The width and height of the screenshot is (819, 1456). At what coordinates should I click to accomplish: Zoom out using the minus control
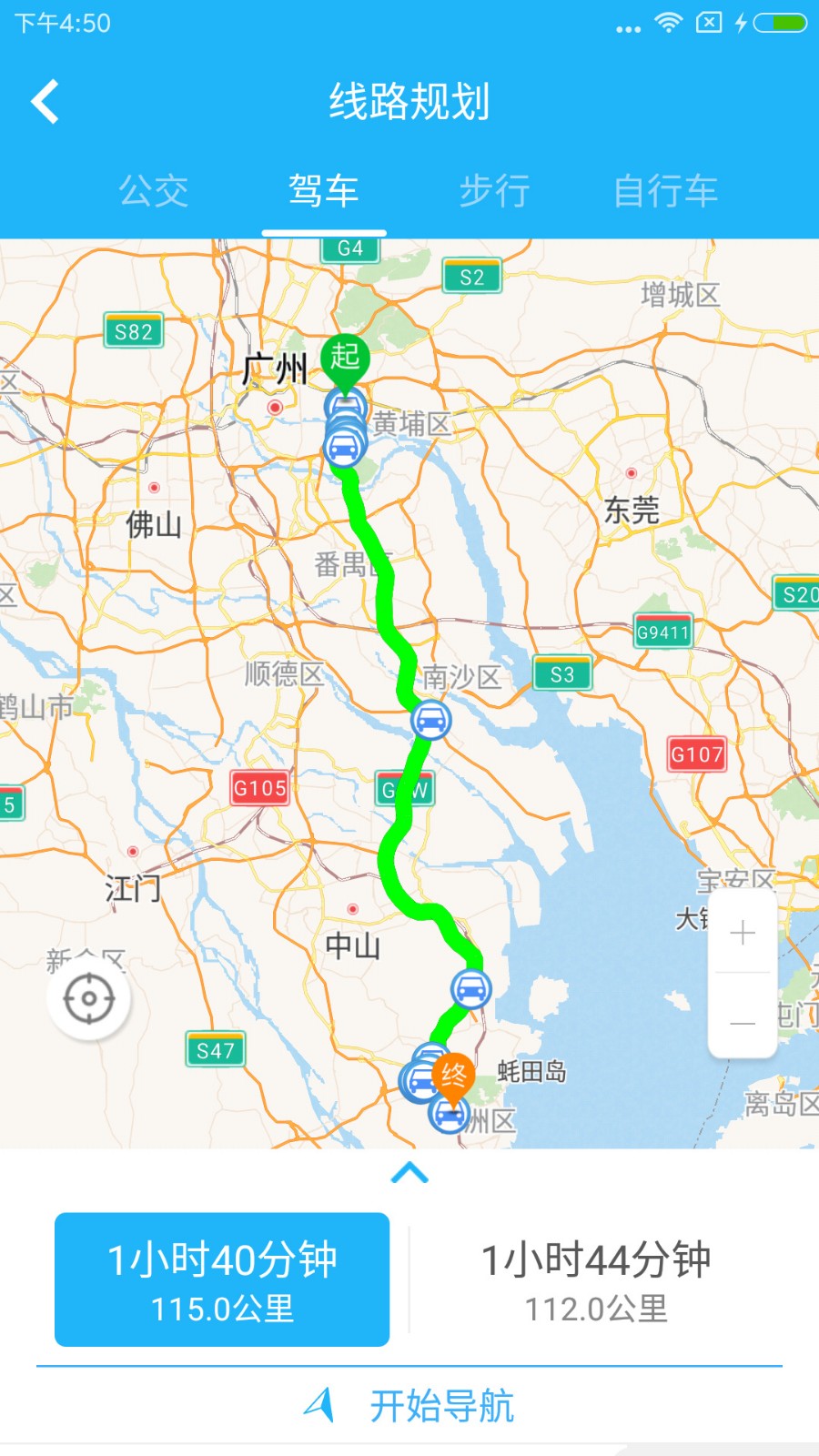click(x=743, y=1021)
